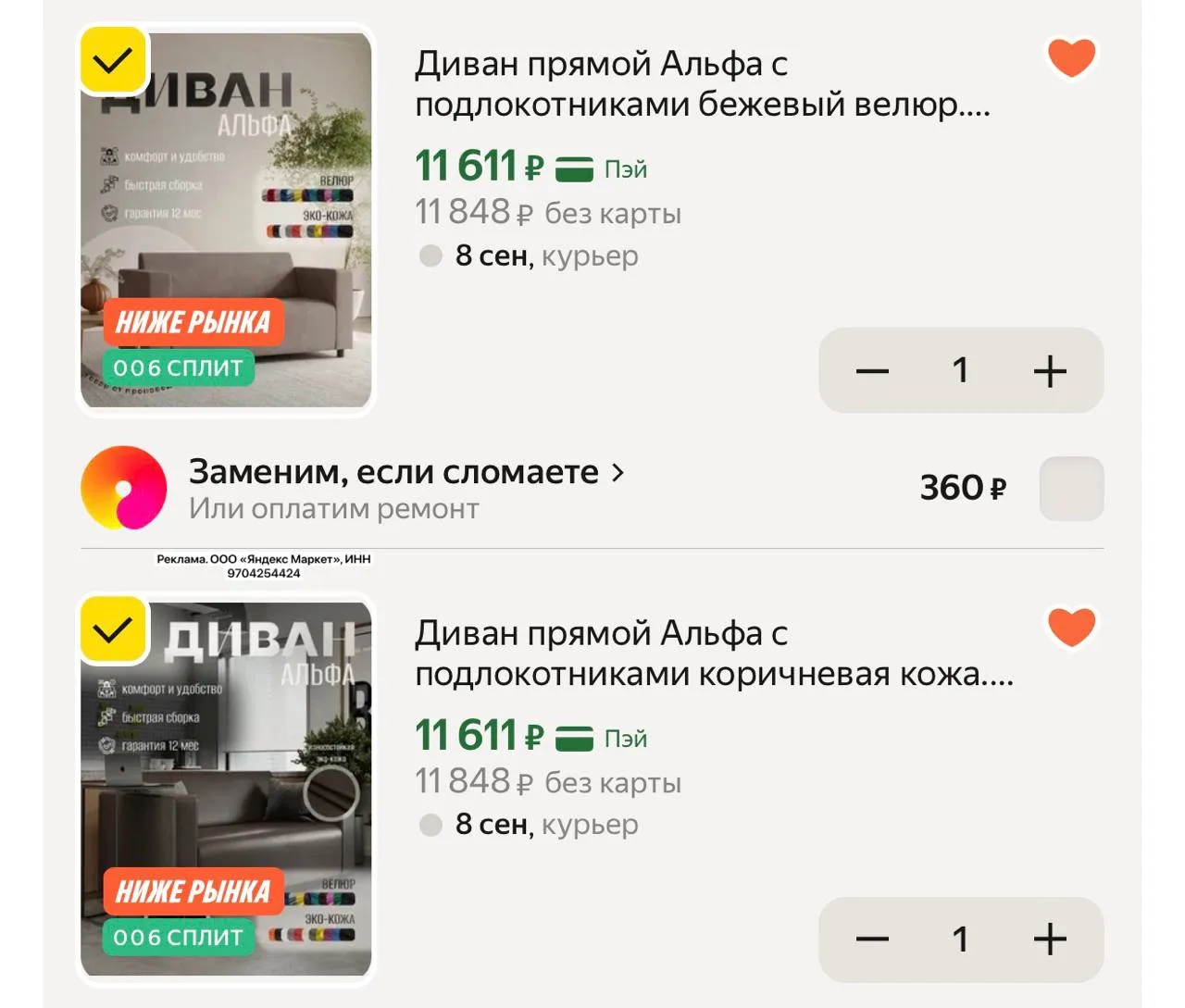The width and height of the screenshot is (1185, 1008).
Task: Decrease quantity of brown leather sofa
Action: click(x=871, y=940)
